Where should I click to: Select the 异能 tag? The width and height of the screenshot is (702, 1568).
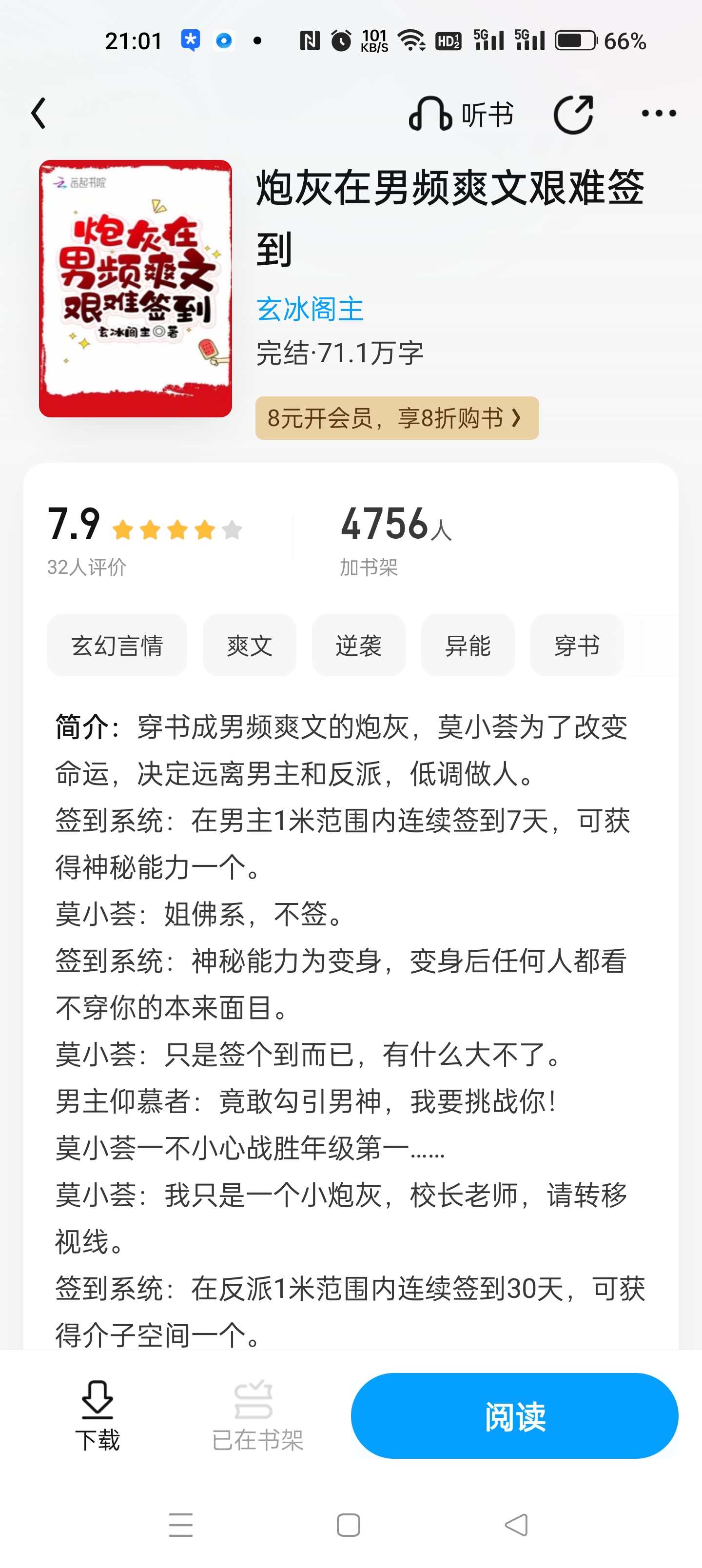coord(468,645)
